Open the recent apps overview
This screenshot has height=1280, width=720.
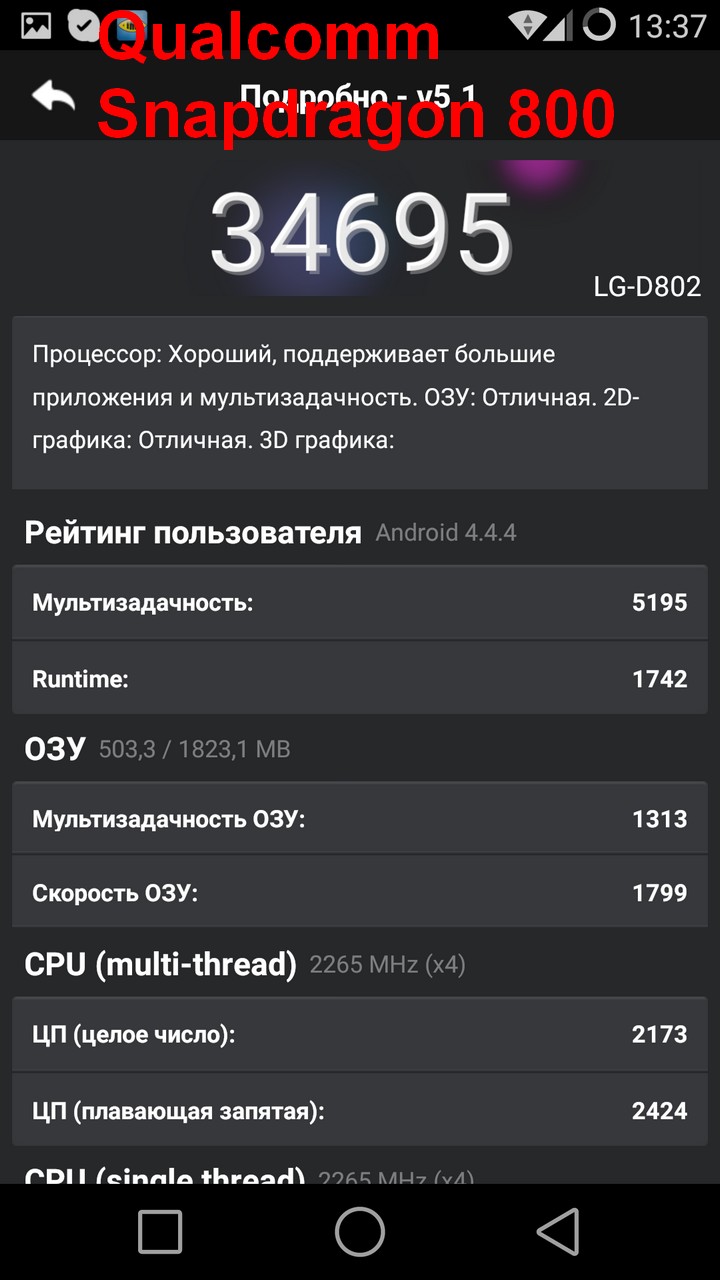pyautogui.click(x=160, y=1231)
